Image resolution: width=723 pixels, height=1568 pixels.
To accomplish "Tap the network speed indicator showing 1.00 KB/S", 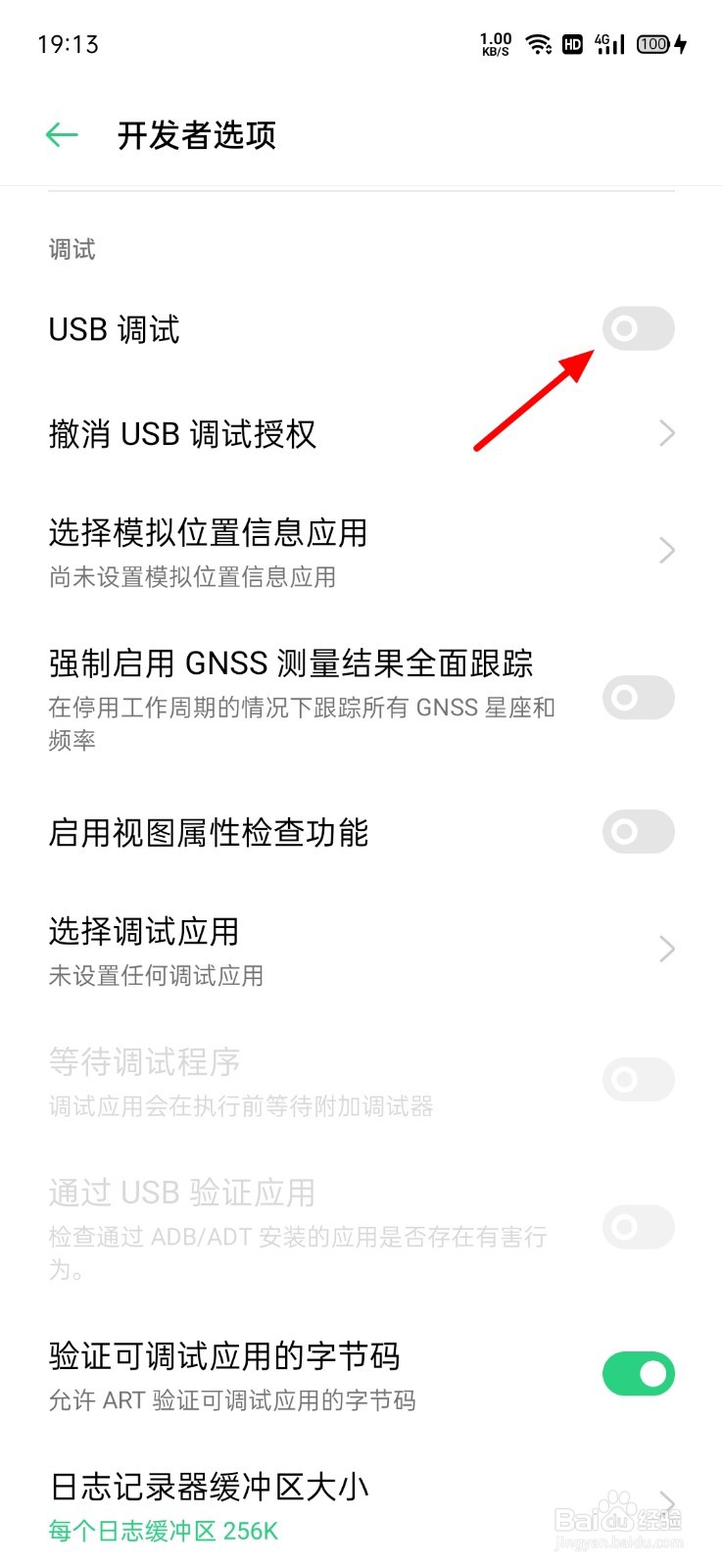I will [496, 43].
